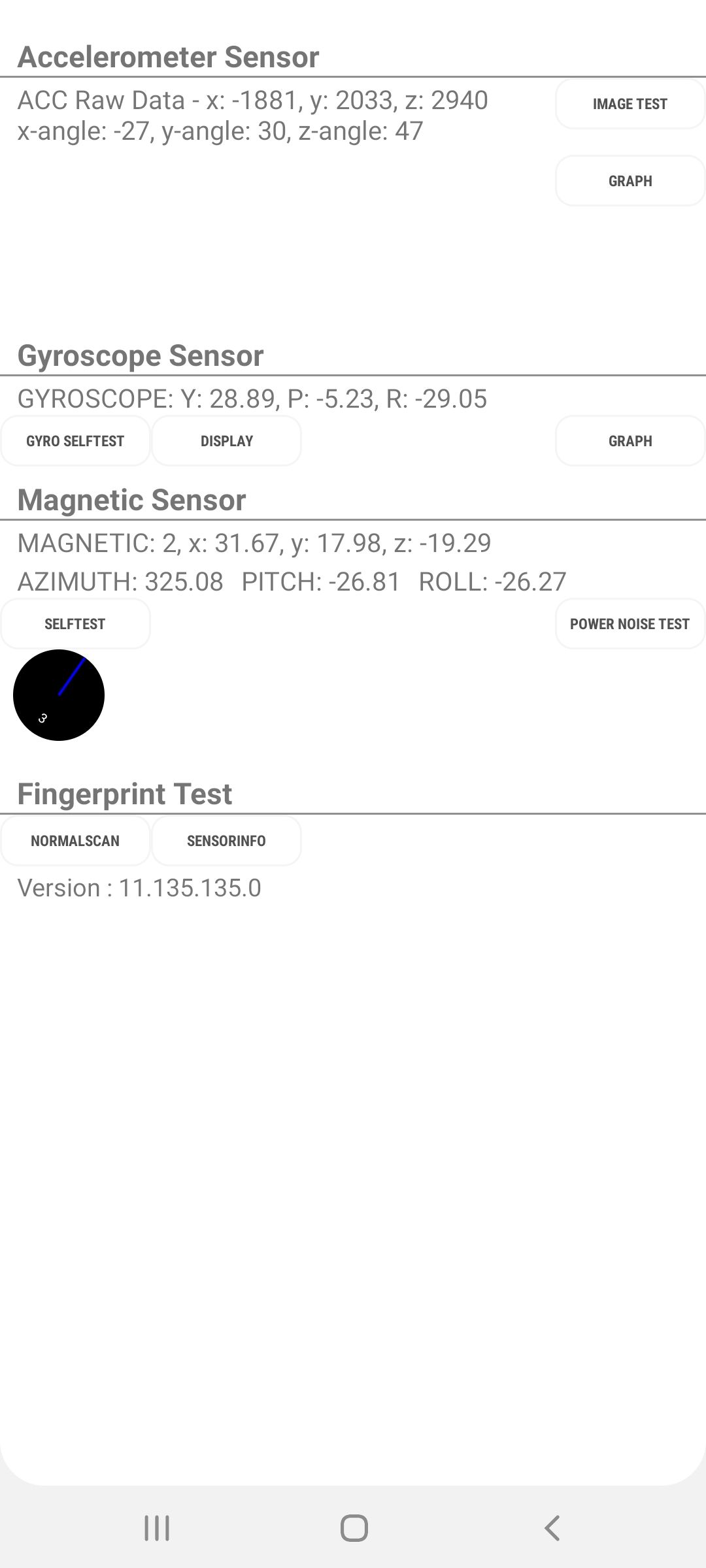
Task: Open the accelerometer Image Test
Action: tap(630, 104)
